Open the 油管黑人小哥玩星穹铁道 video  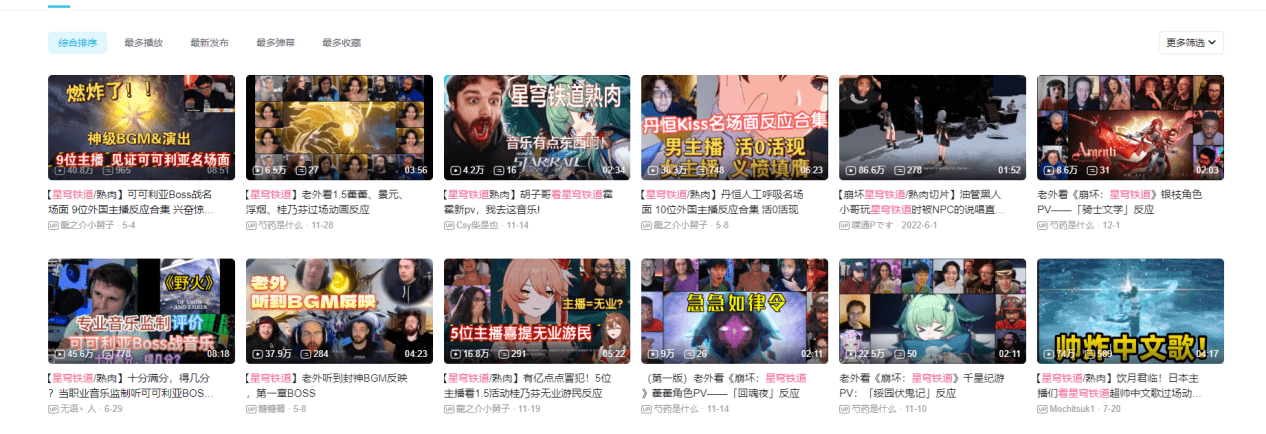932,127
